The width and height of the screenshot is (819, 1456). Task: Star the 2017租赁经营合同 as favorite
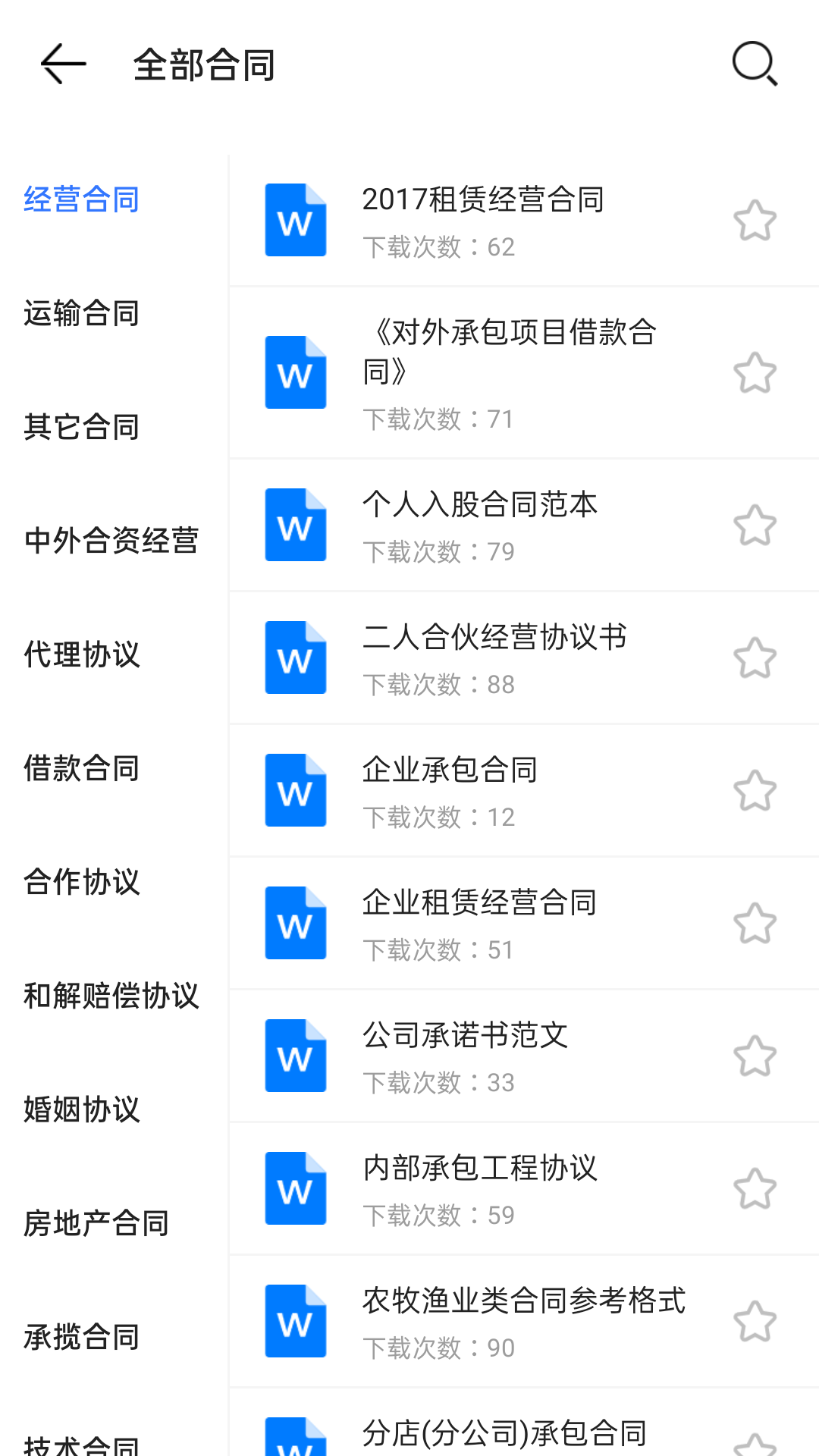755,220
